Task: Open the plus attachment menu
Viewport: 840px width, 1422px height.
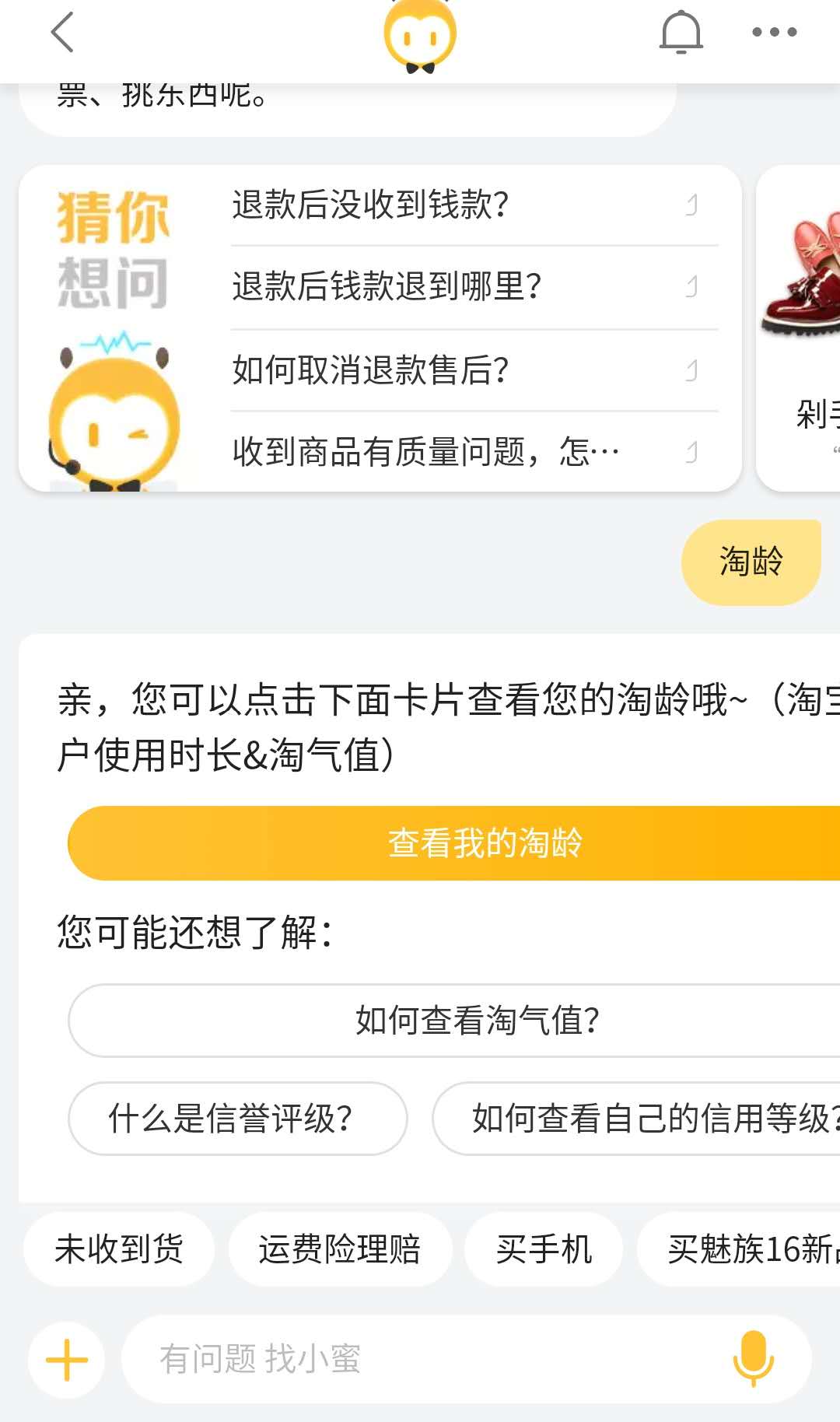Action: coord(67,1360)
